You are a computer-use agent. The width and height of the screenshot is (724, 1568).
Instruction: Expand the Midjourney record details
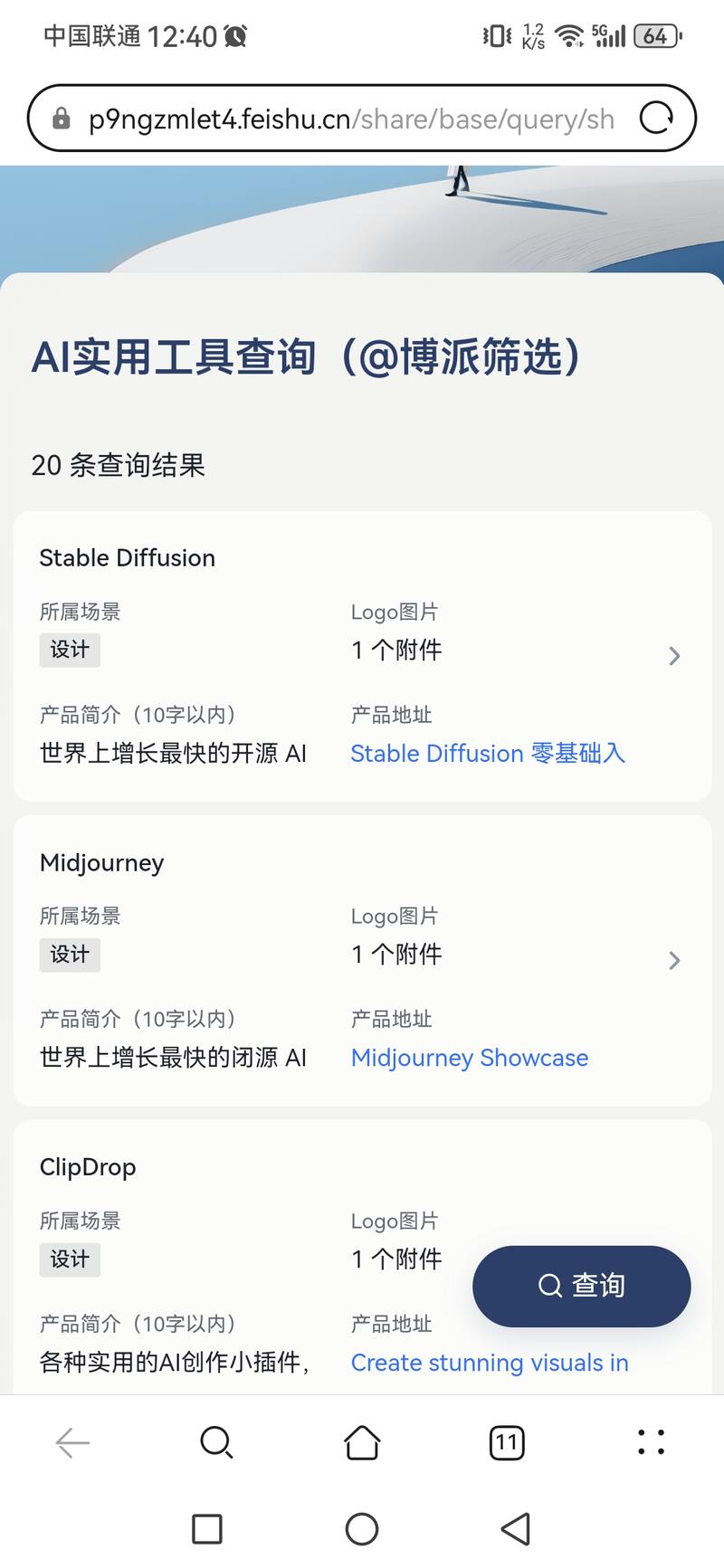pyautogui.click(x=674, y=960)
